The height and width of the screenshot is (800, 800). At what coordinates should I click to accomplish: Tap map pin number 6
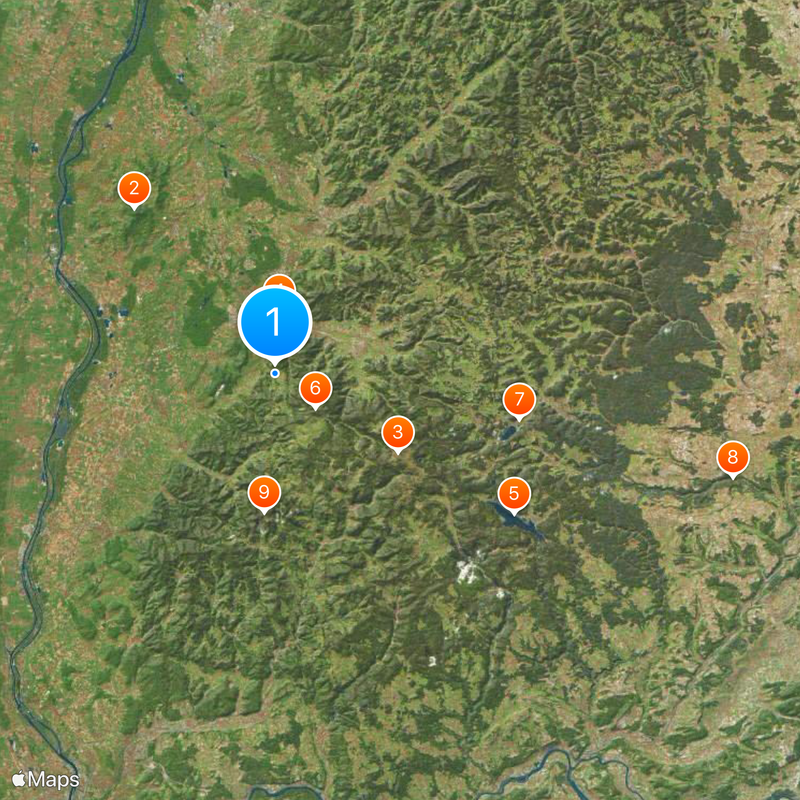pos(315,387)
